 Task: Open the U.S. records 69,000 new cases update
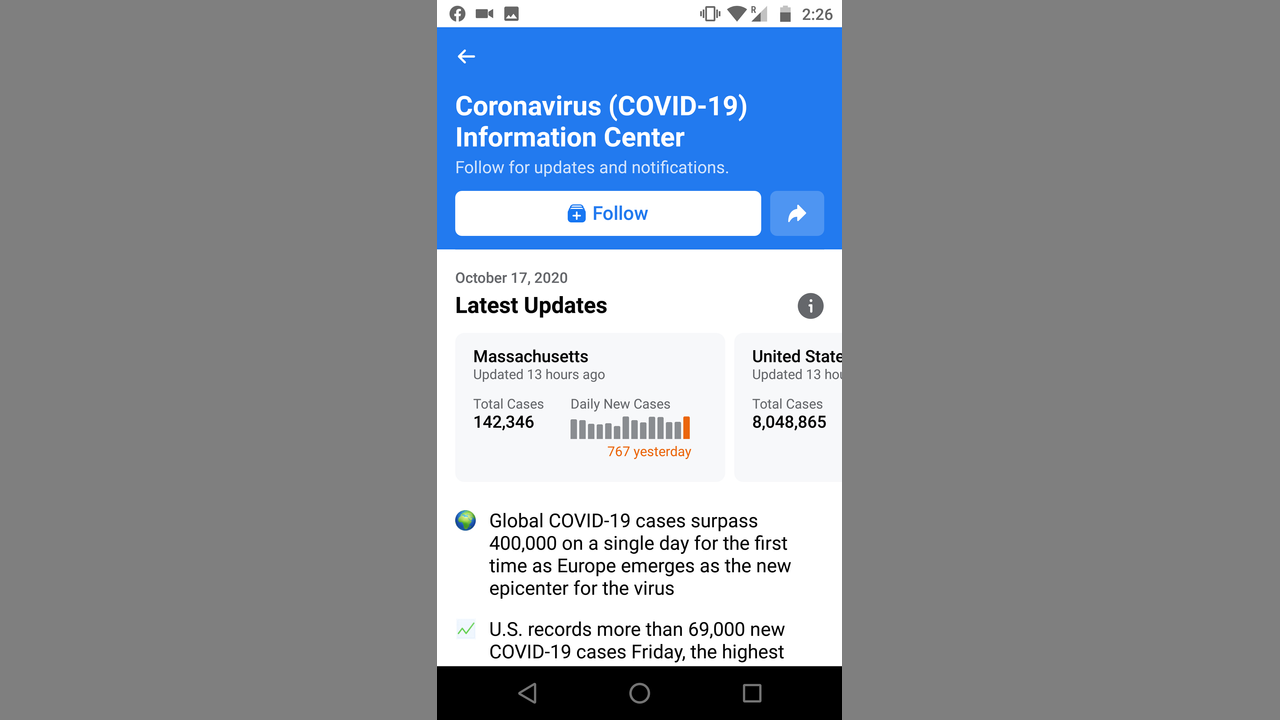coord(636,641)
